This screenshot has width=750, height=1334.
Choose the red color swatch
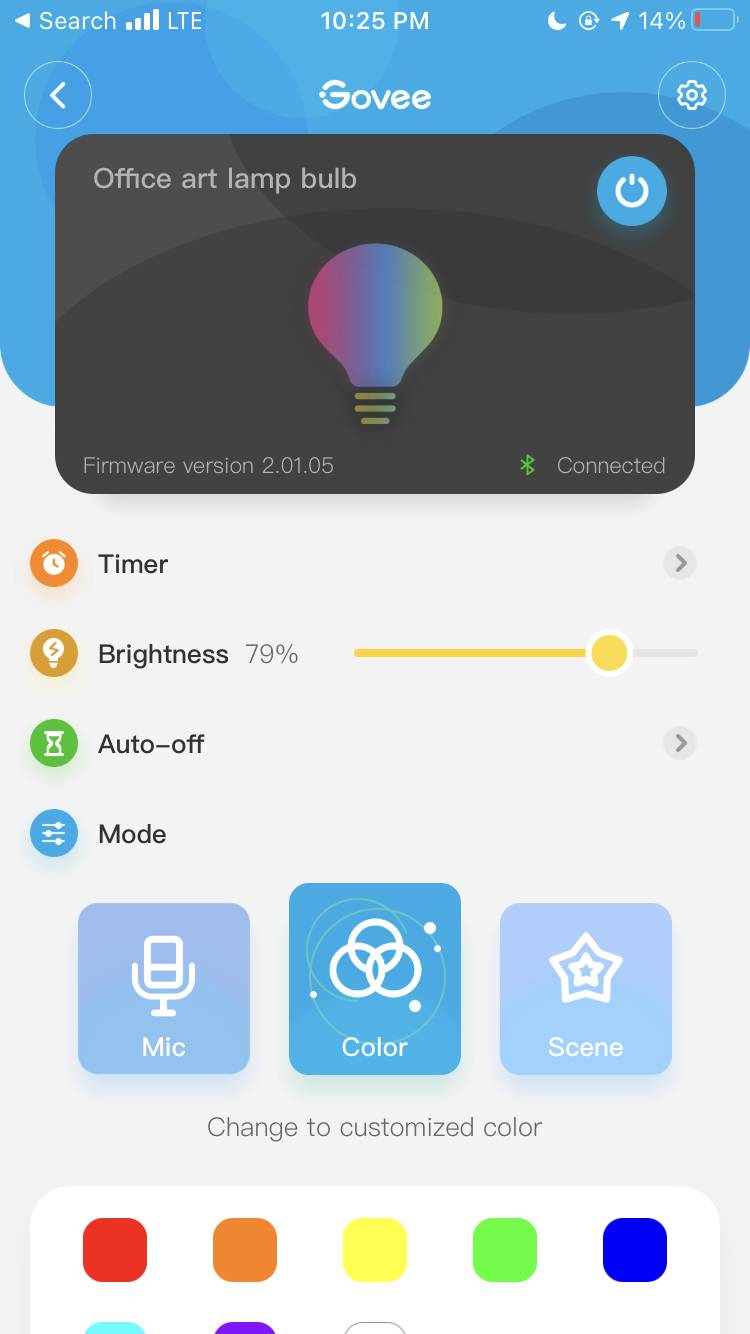pyautogui.click(x=115, y=1250)
